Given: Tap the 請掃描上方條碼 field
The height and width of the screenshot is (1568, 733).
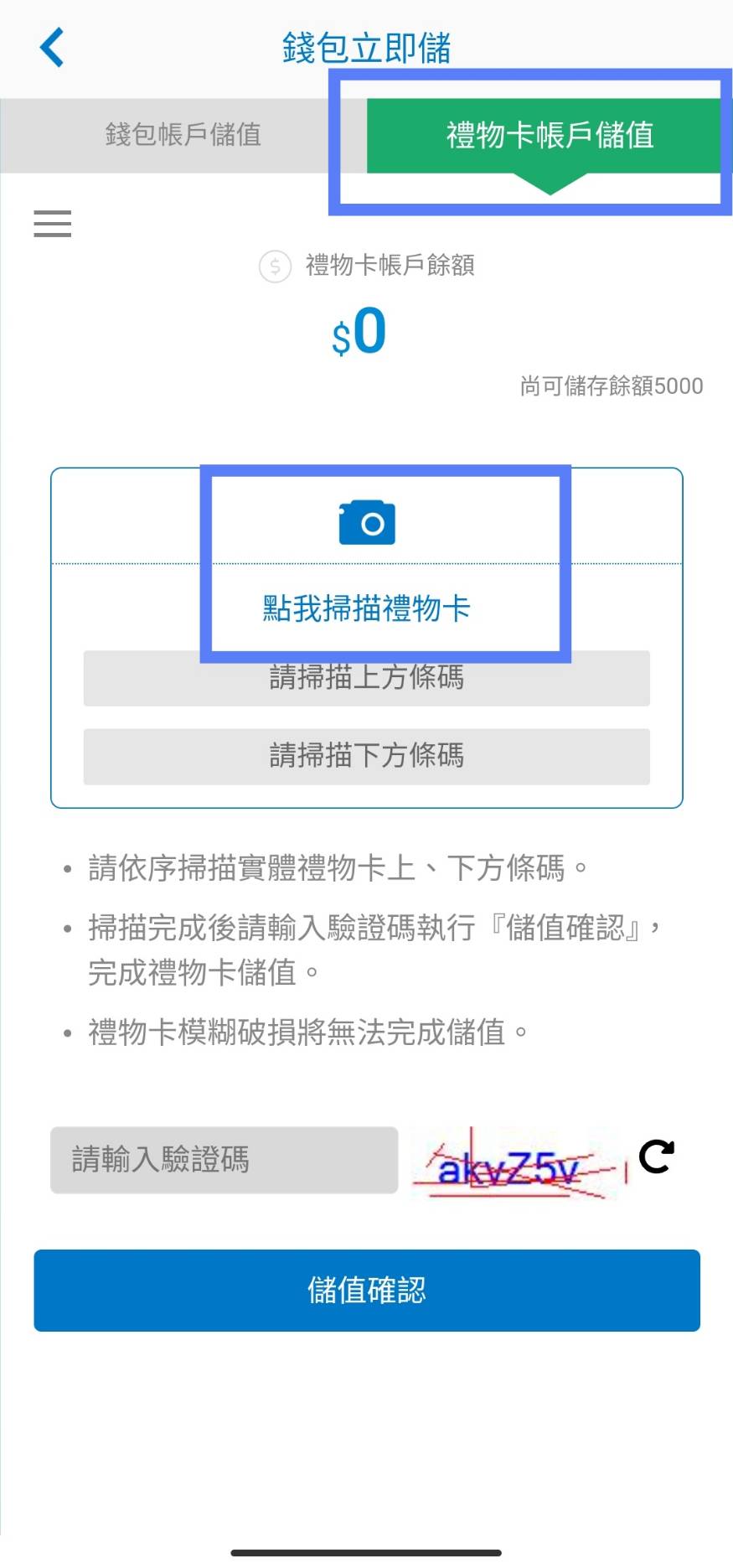Looking at the screenshot, I should coord(366,681).
